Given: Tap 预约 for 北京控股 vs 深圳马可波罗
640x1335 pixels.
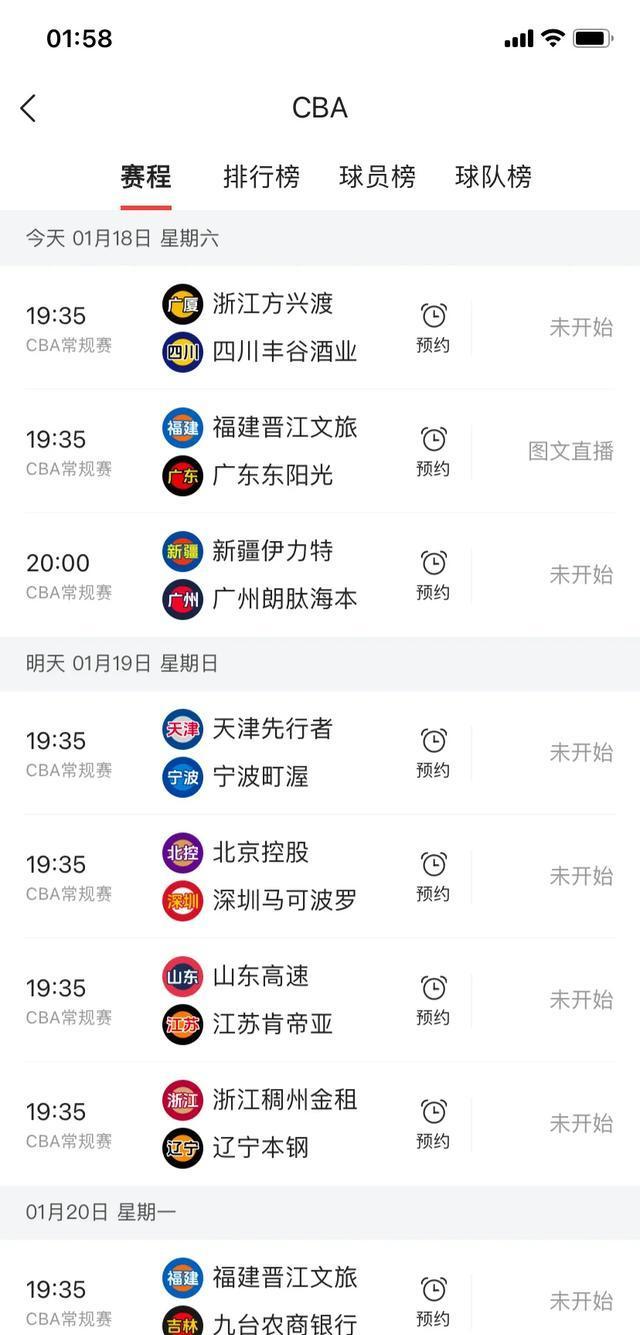Looking at the screenshot, I should tap(433, 876).
